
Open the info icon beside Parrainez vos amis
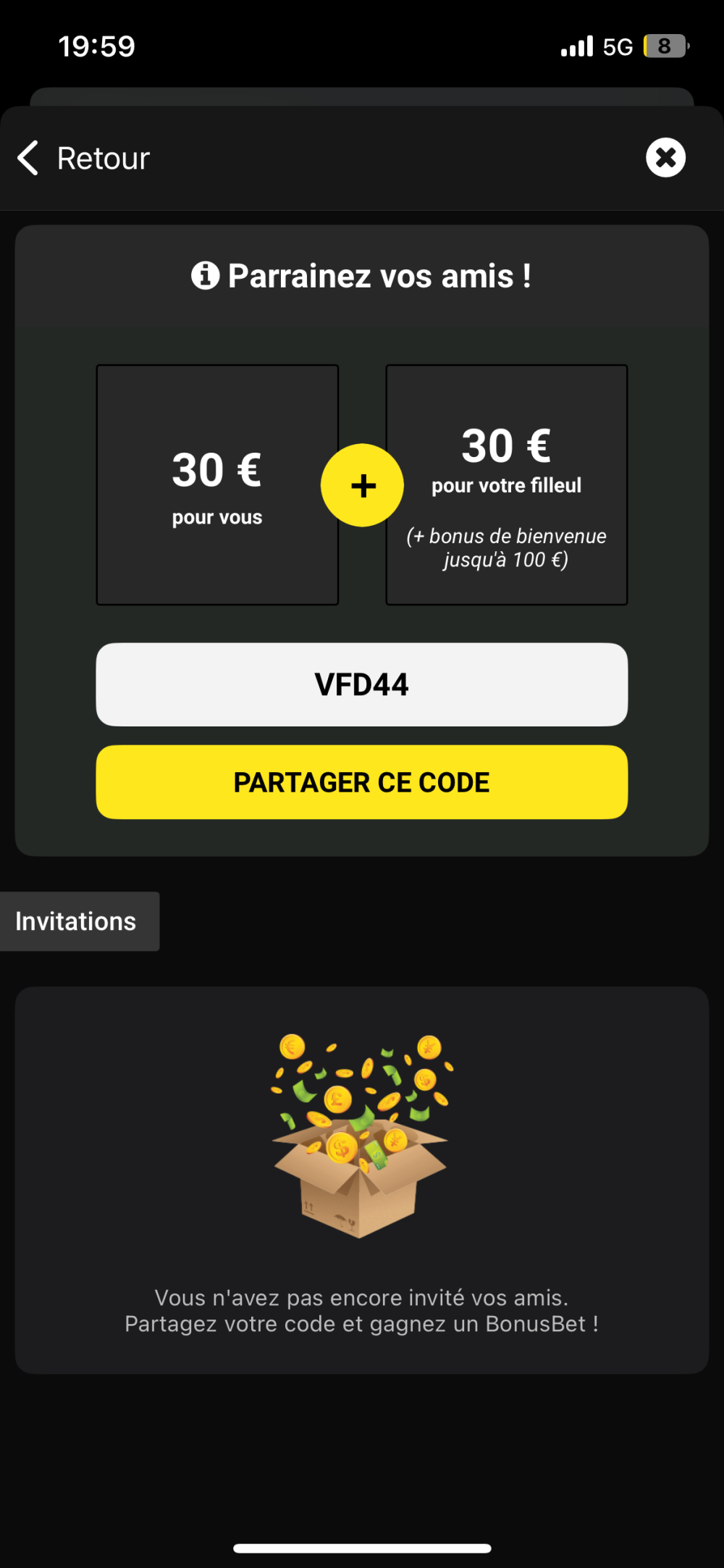(x=205, y=276)
